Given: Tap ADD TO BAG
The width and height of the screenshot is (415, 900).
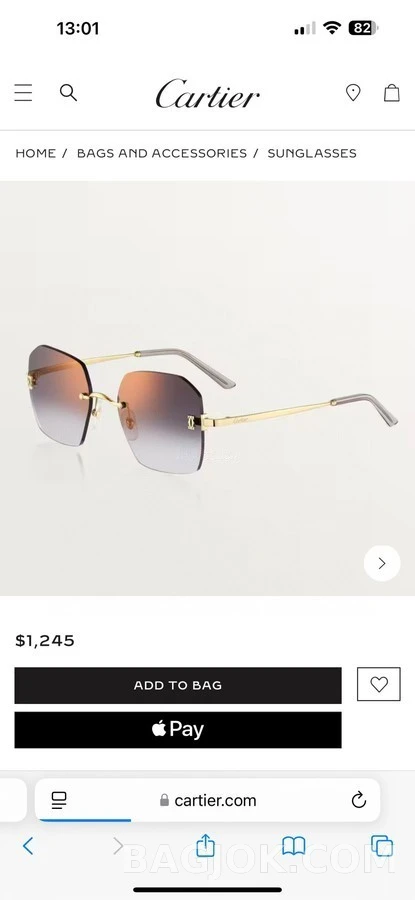Looking at the screenshot, I should pos(178,685).
